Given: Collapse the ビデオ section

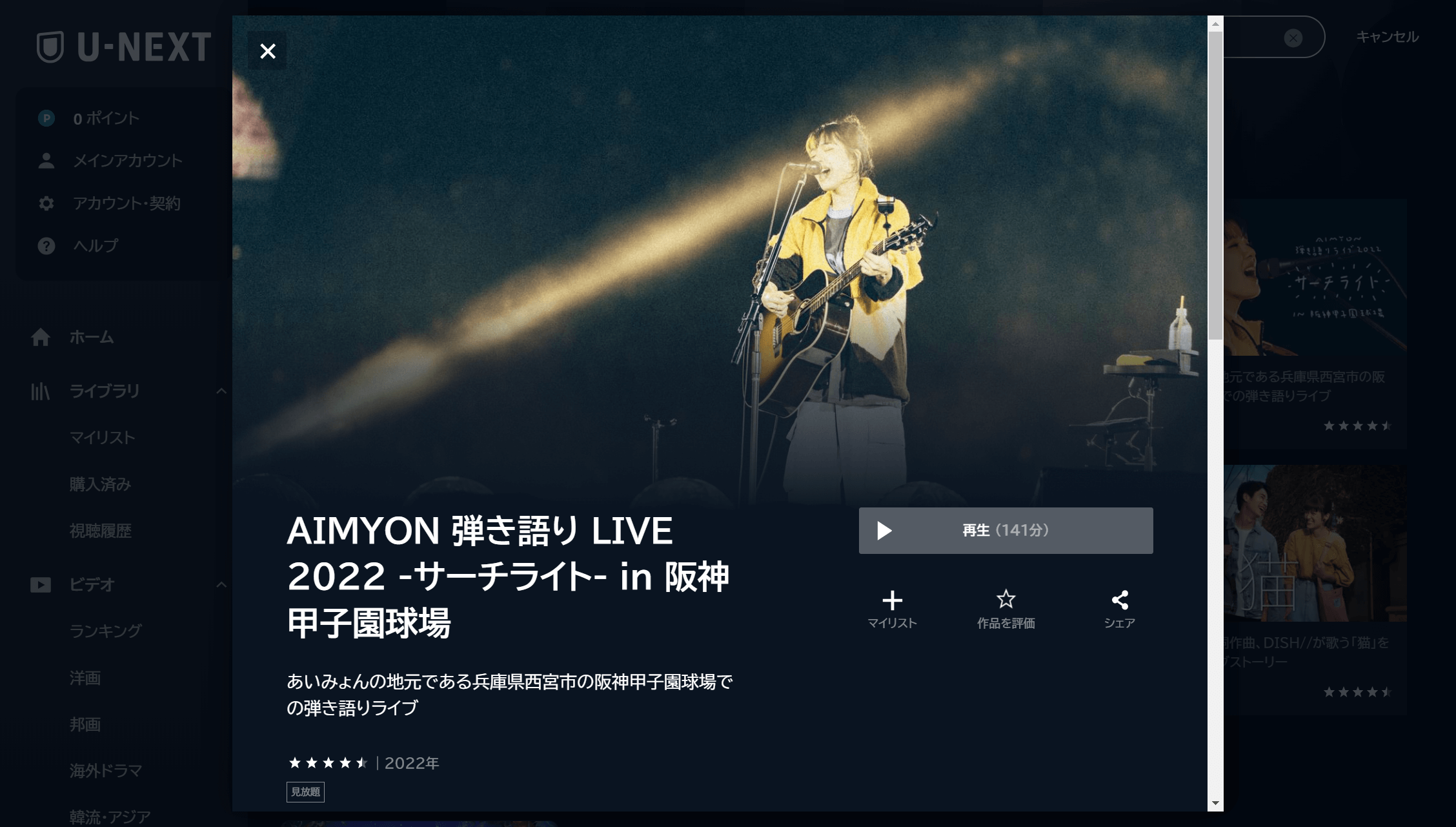Looking at the screenshot, I should (221, 585).
